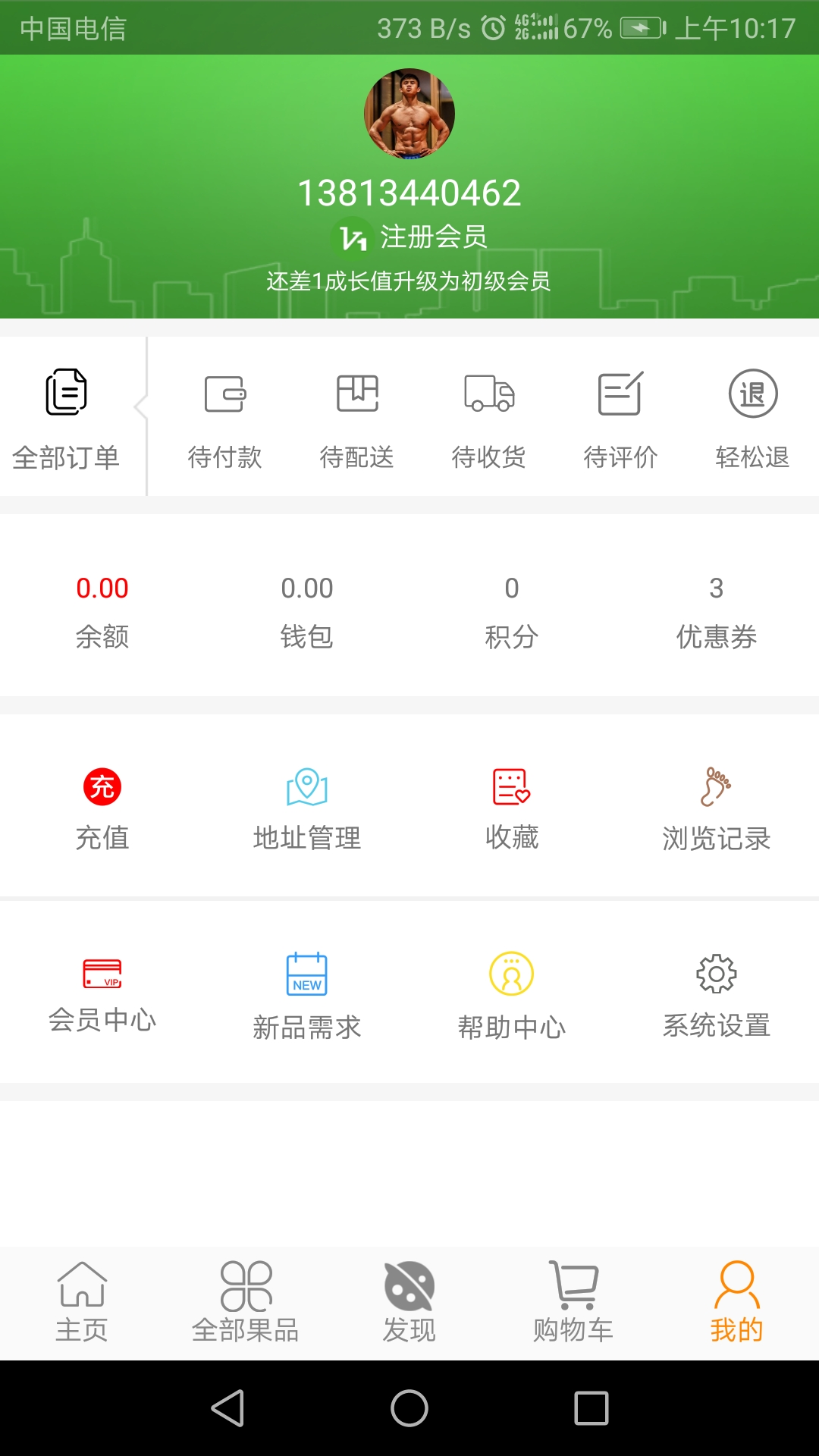819x1456 pixels.
Task: Open 新品需求 new product requests
Action: click(x=307, y=993)
